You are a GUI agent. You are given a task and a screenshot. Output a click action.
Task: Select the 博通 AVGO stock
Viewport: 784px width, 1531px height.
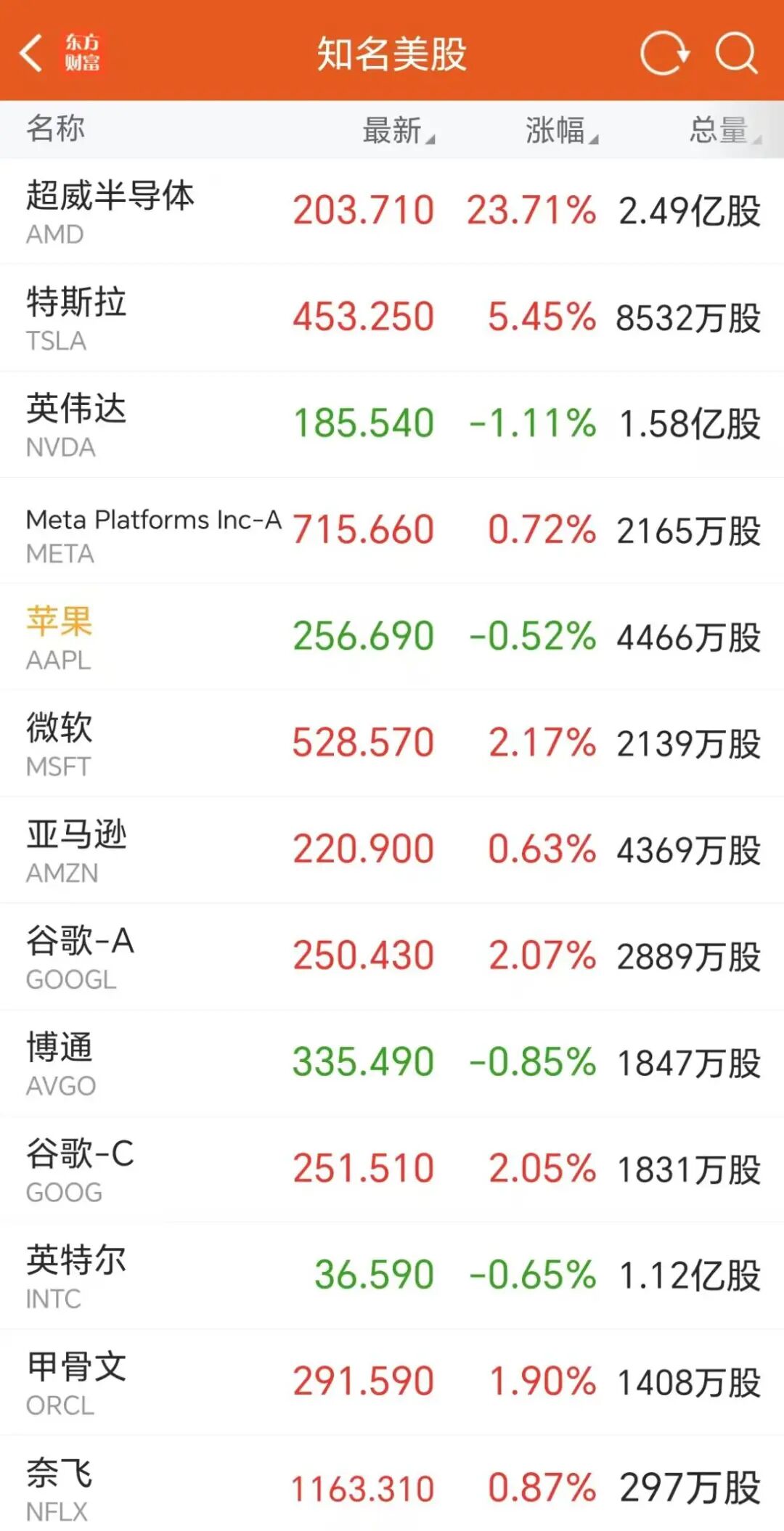point(392,1063)
